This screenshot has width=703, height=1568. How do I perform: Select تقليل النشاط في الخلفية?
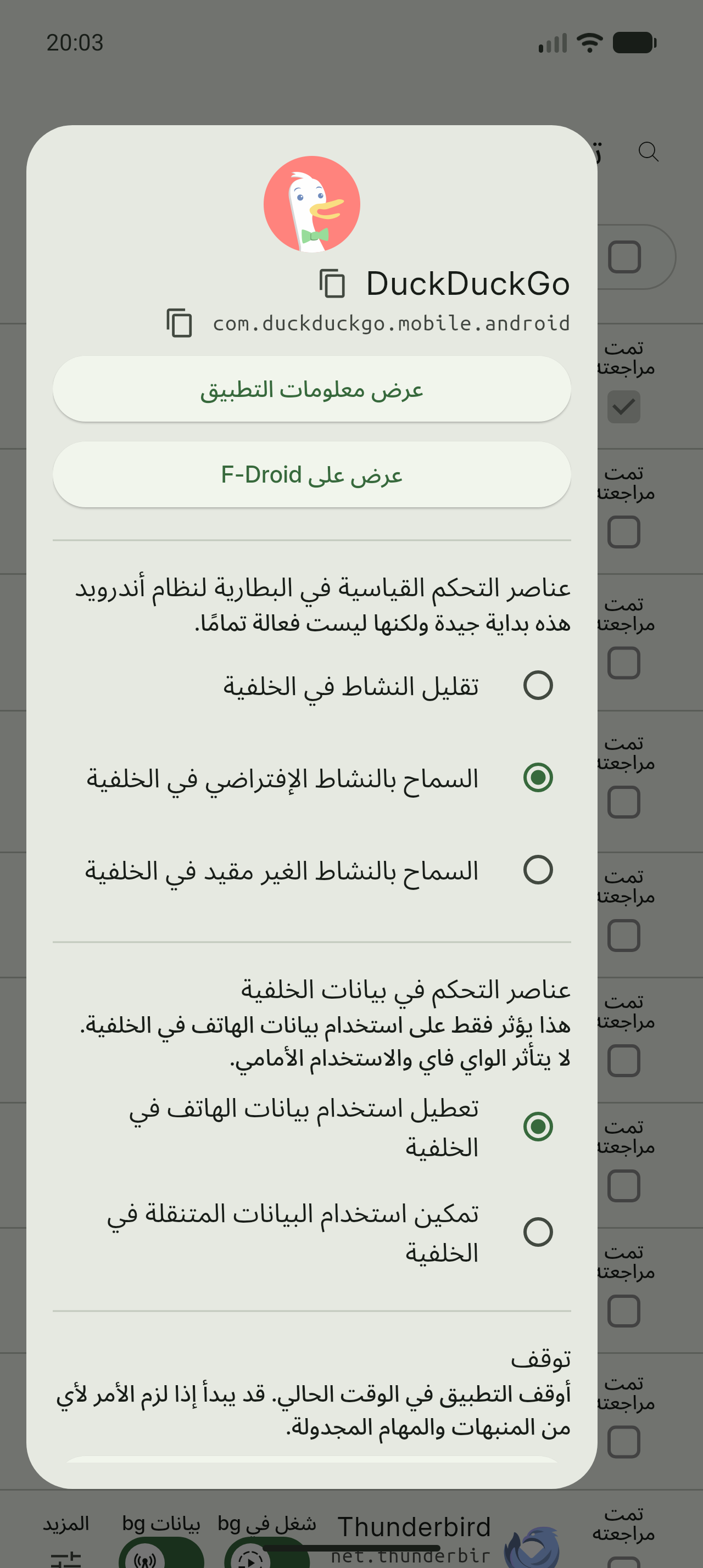tap(311, 685)
